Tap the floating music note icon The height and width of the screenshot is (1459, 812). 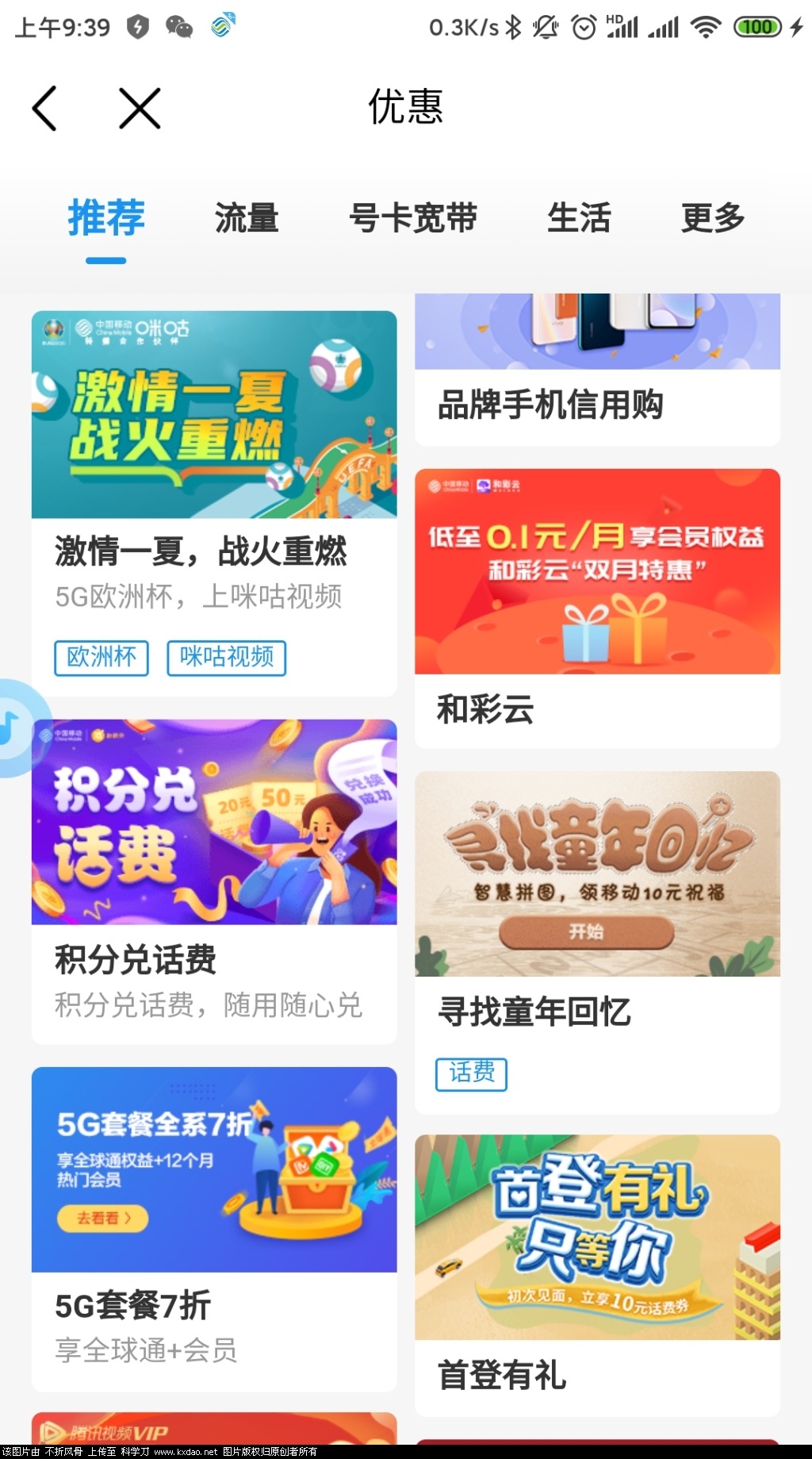point(14,727)
